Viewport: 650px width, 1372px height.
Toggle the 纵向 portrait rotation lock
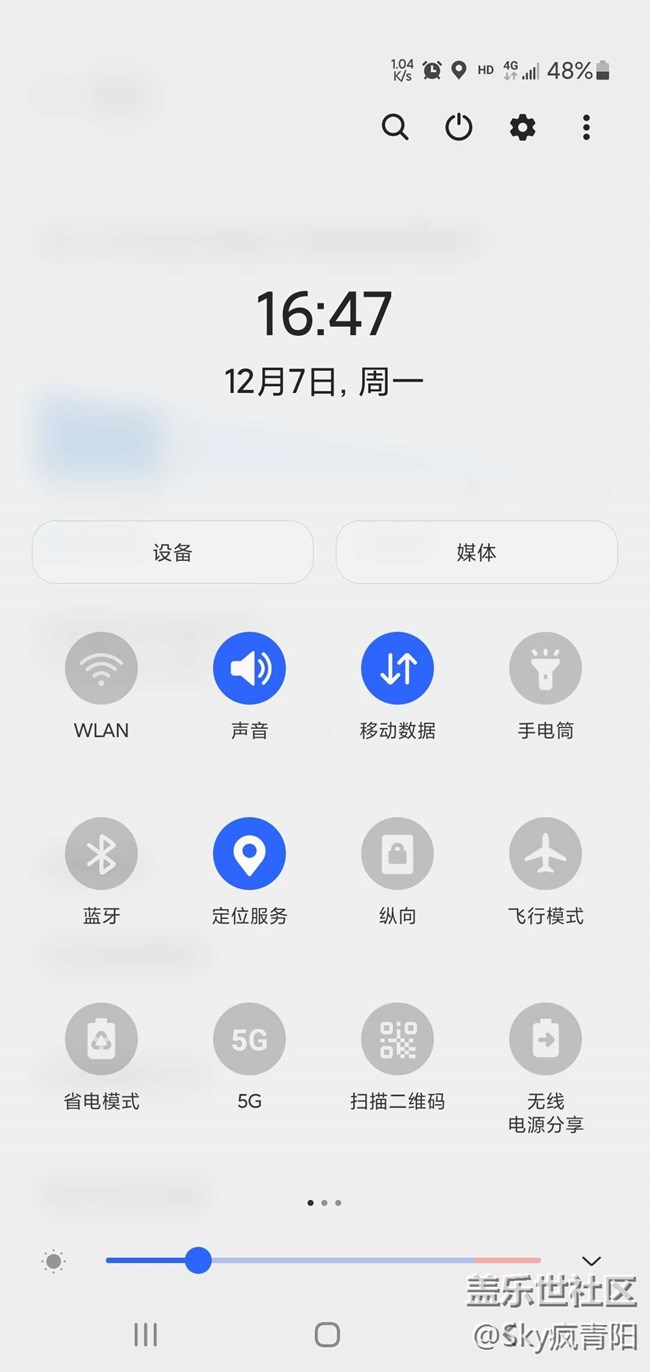tap(397, 854)
